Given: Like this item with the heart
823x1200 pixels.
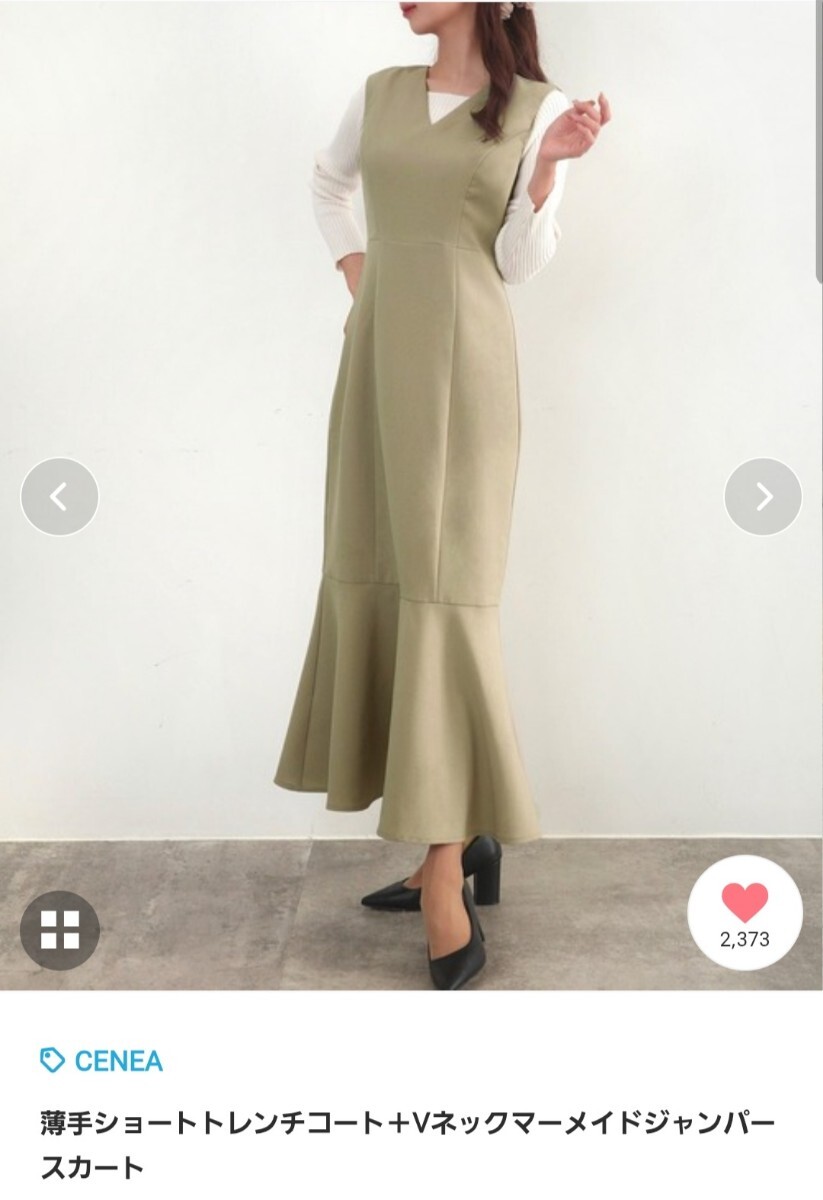Looking at the screenshot, I should (744, 914).
